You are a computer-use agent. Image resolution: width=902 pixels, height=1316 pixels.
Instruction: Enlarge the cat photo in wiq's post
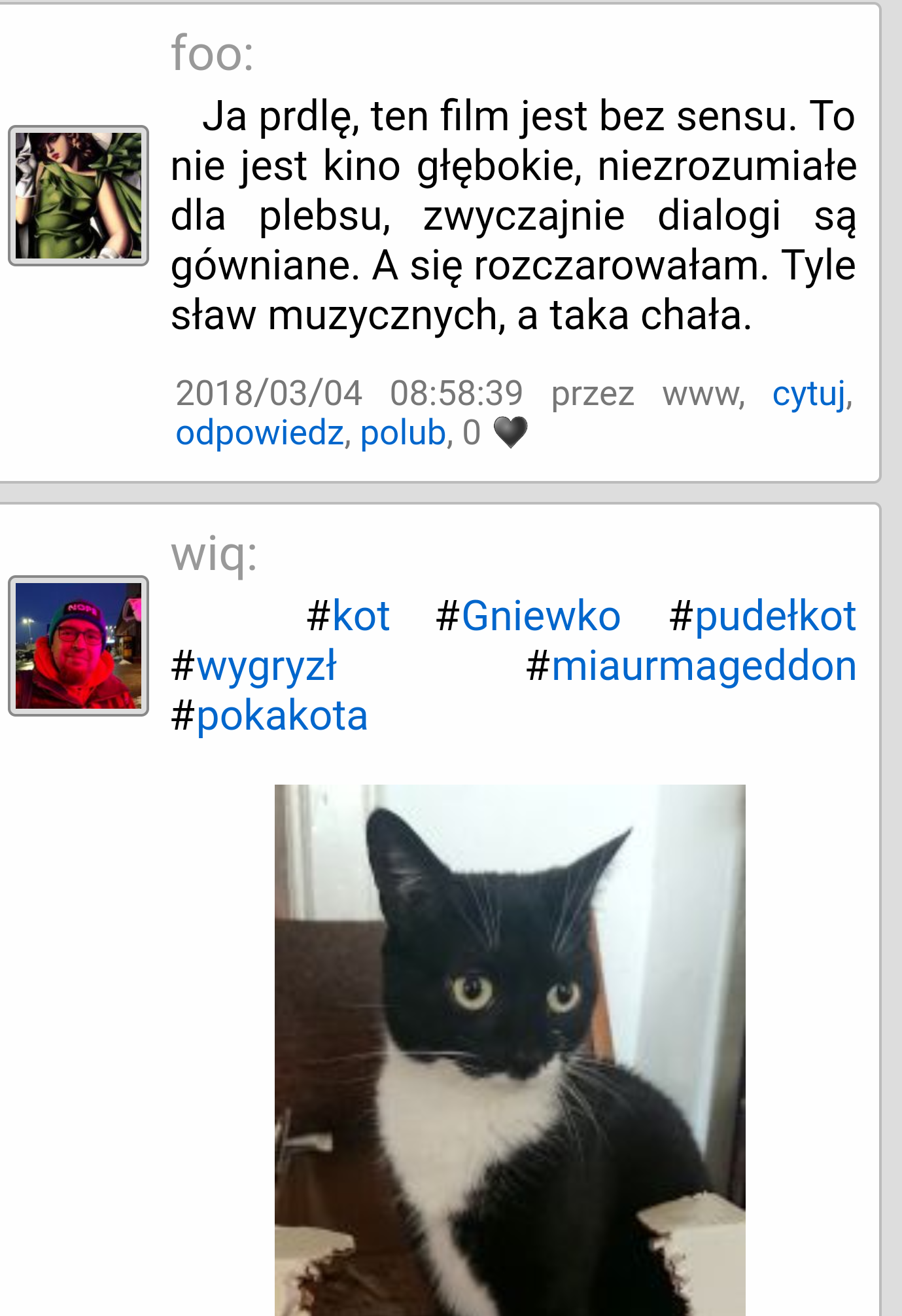[x=510, y=1047]
